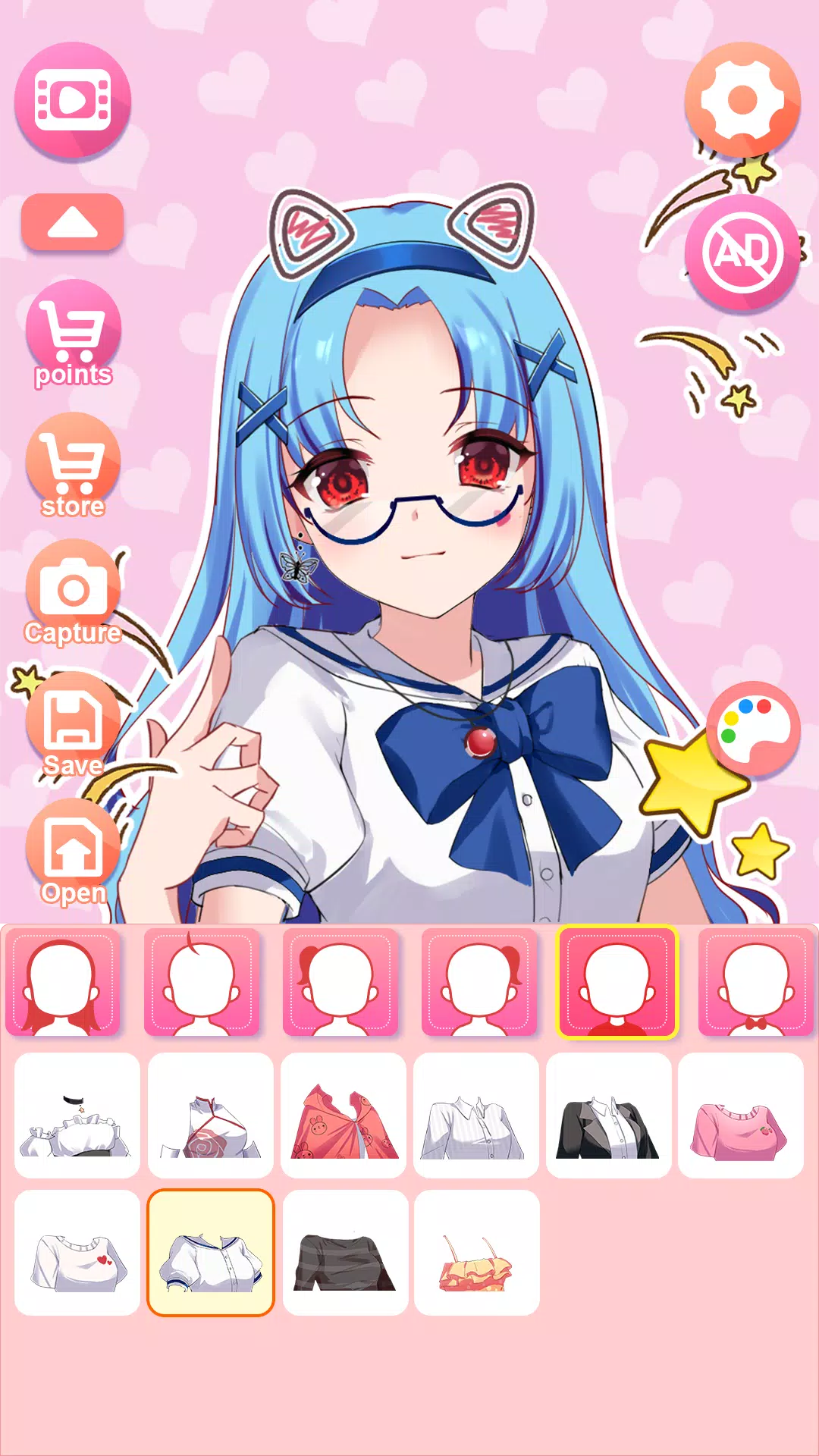The width and height of the screenshot is (819, 1456).
Task: Select the sailor uniform outfit thumbnail
Action: [x=211, y=1251]
